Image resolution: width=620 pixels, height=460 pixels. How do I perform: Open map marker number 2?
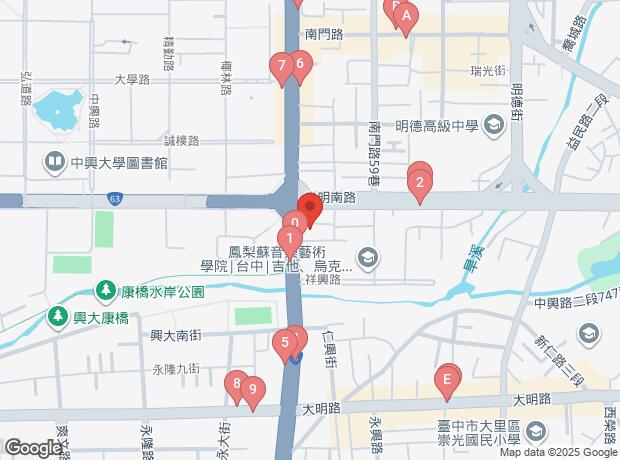[x=420, y=183]
